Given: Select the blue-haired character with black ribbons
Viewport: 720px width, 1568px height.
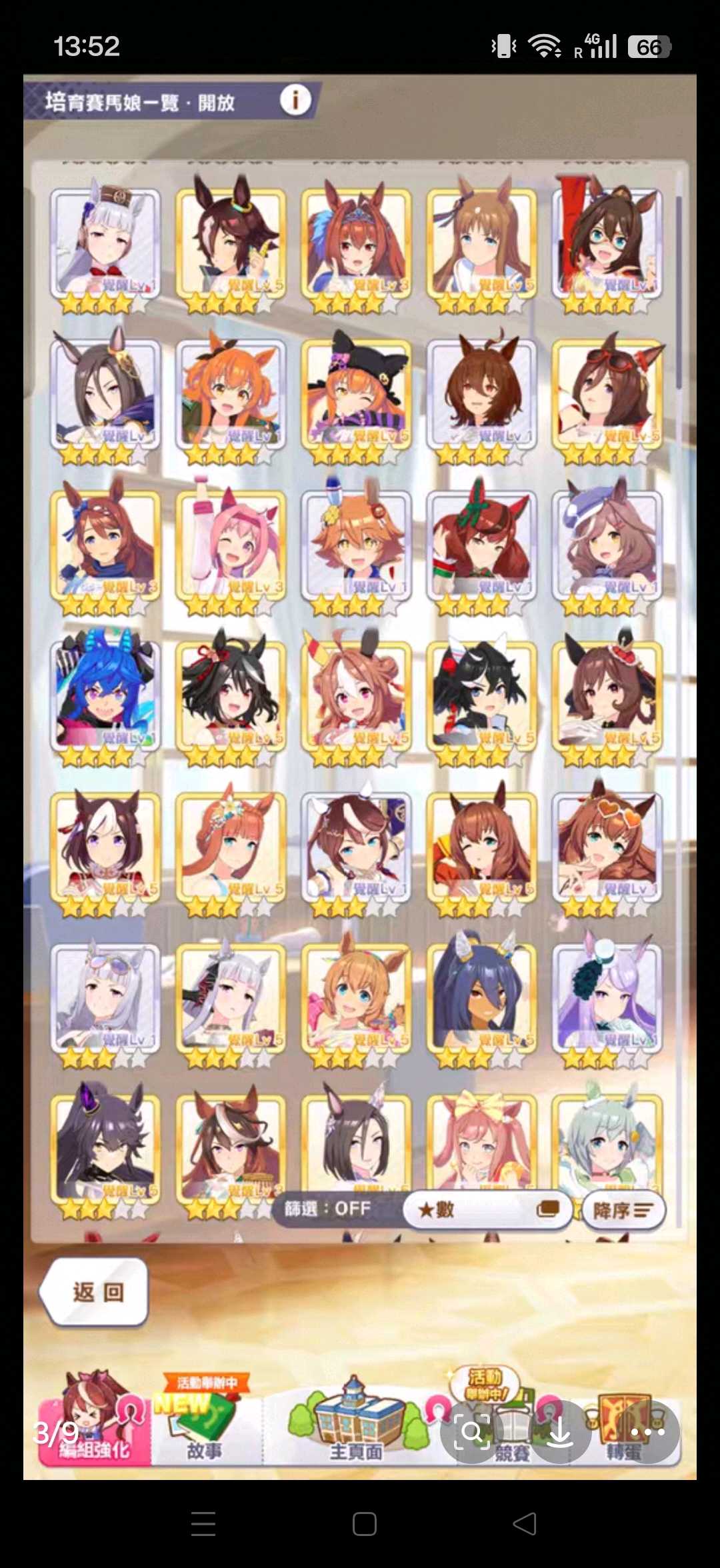Looking at the screenshot, I should (105, 693).
